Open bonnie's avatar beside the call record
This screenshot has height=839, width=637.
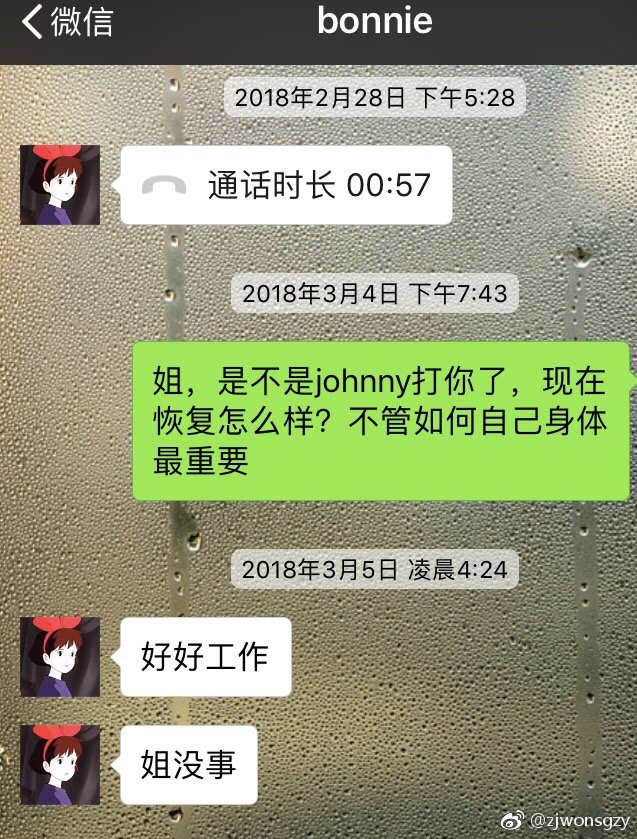coord(60,185)
